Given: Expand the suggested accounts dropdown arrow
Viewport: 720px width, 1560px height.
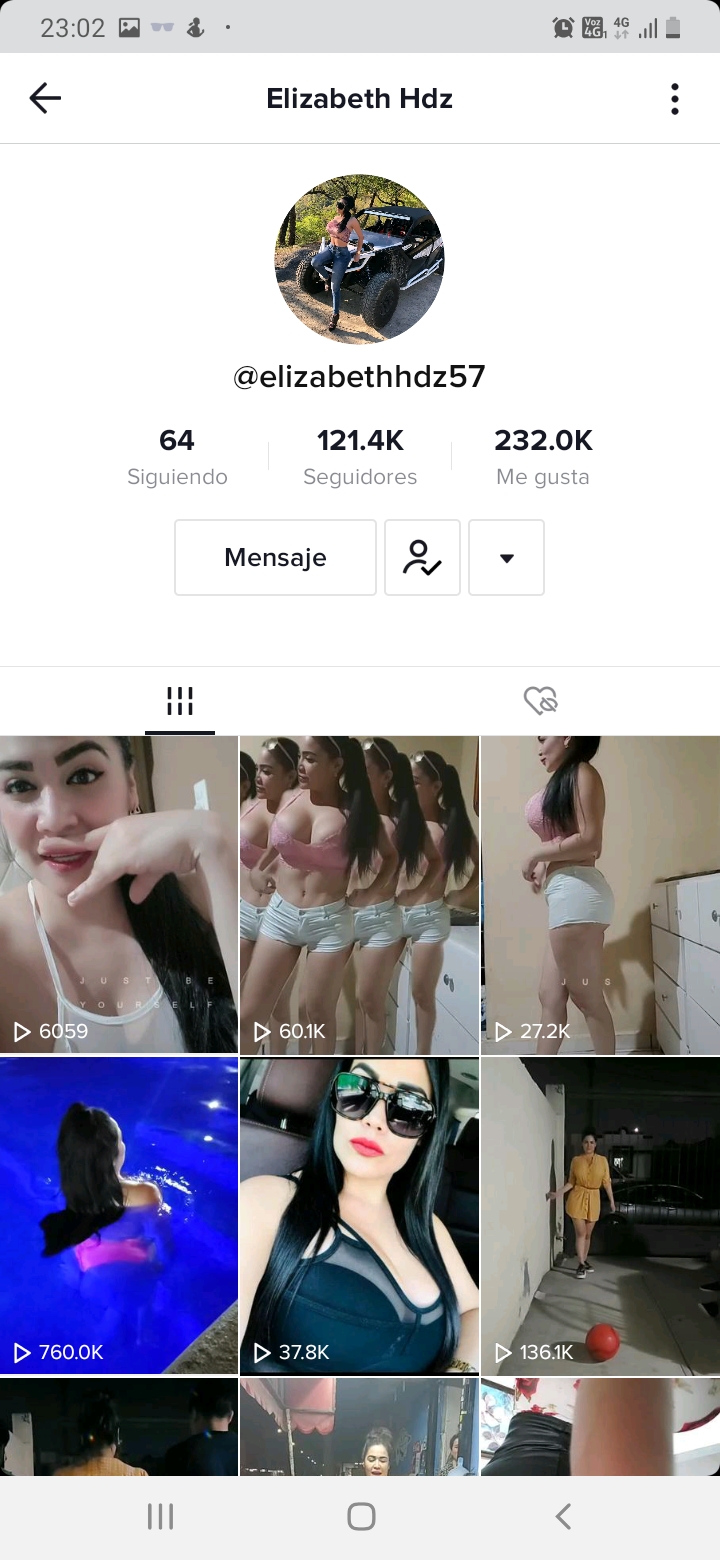Looking at the screenshot, I should (x=506, y=557).
